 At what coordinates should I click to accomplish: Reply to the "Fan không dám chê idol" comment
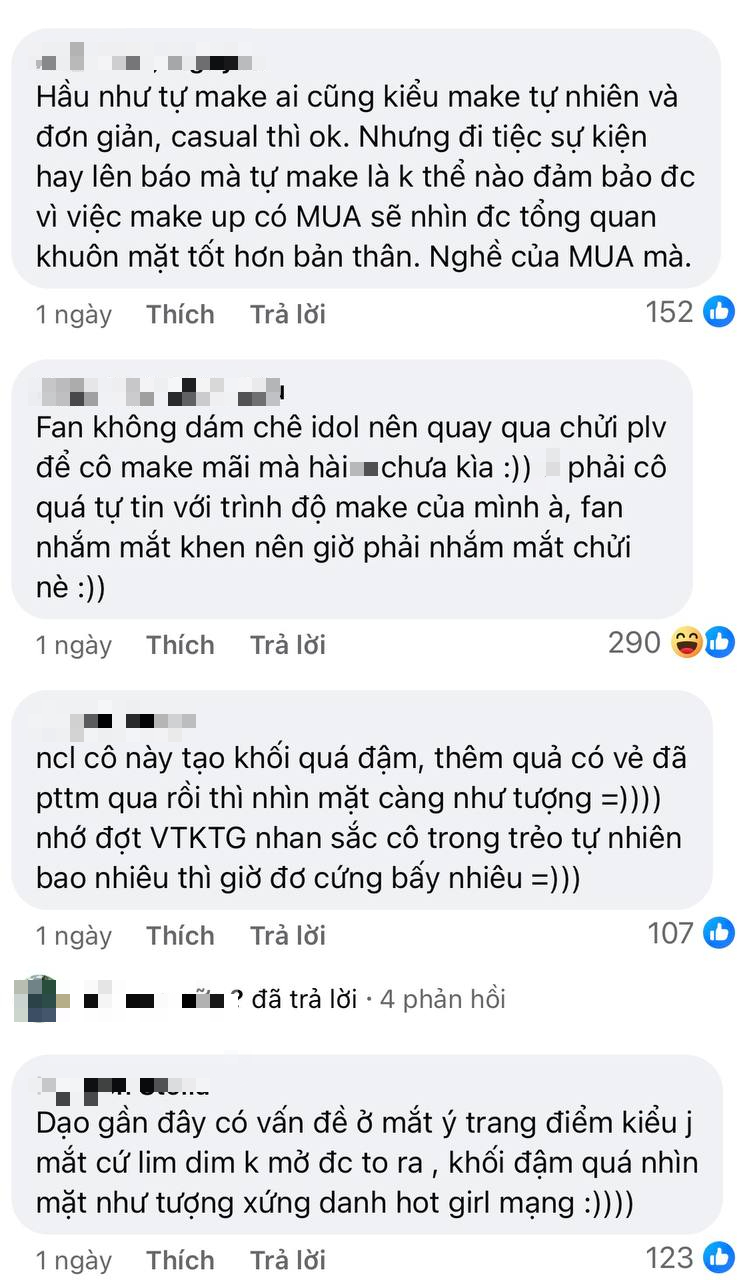pyautogui.click(x=288, y=645)
